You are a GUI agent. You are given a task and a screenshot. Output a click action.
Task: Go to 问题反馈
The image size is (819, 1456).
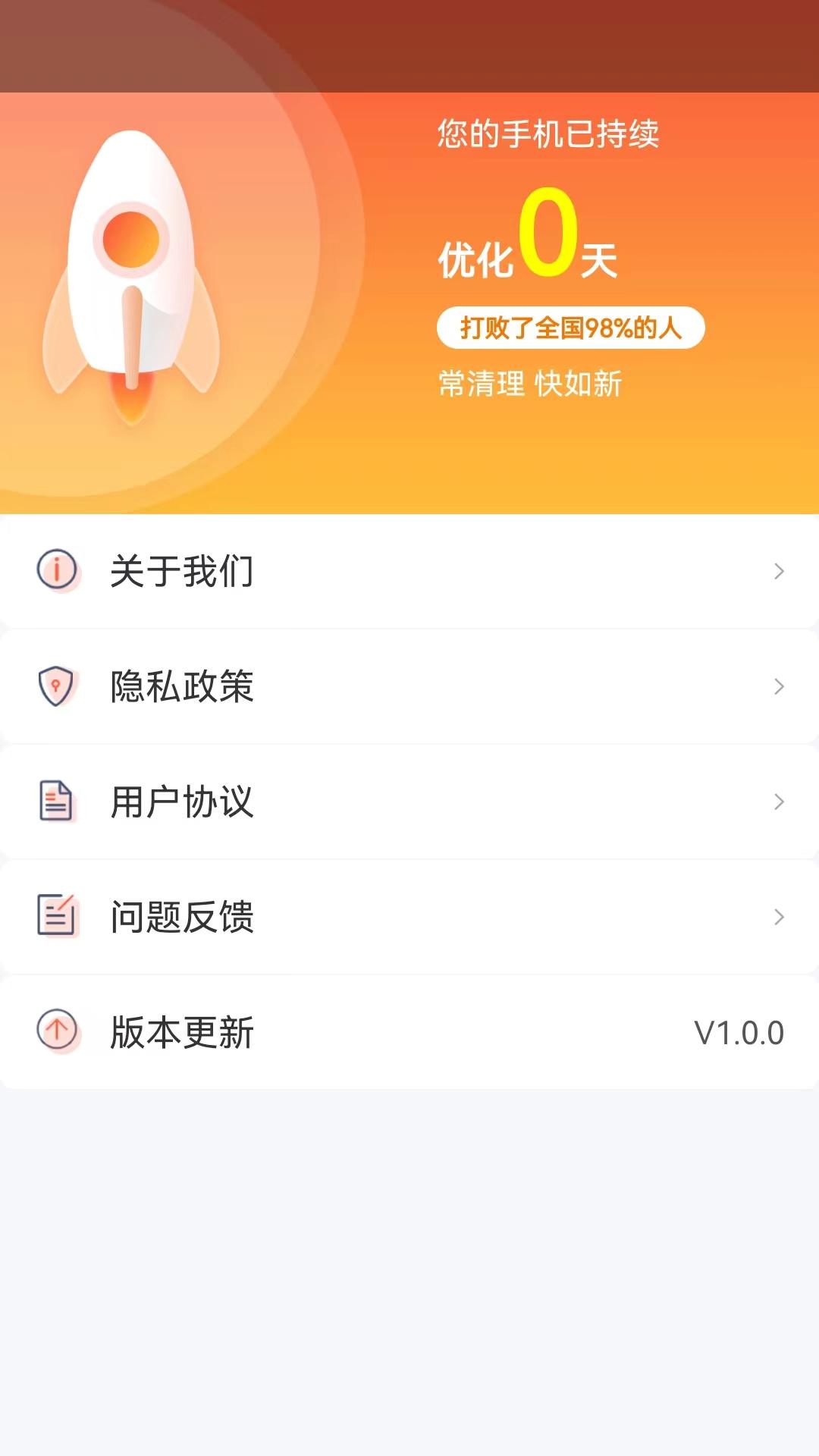pos(409,917)
